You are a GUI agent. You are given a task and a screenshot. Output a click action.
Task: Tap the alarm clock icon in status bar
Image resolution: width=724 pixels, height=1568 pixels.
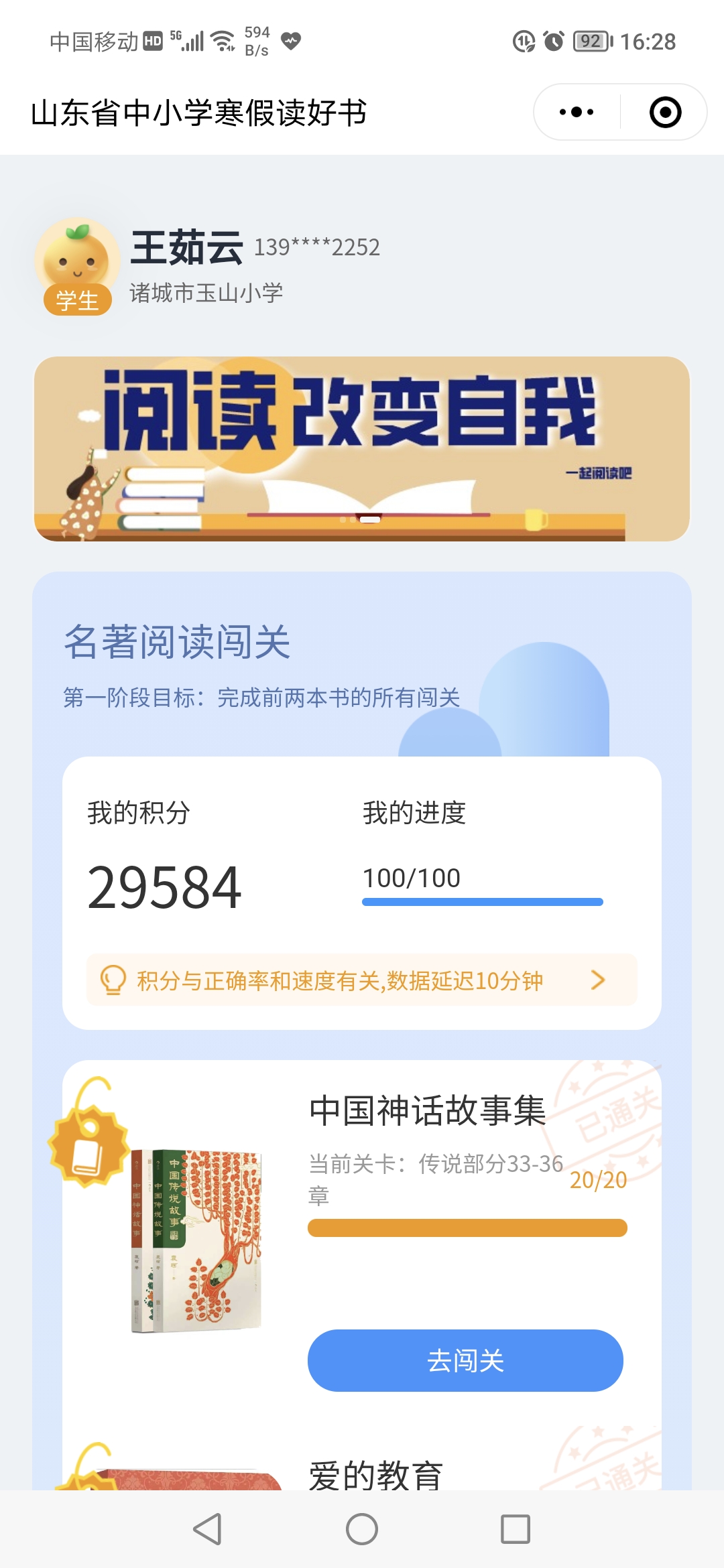pyautogui.click(x=552, y=42)
